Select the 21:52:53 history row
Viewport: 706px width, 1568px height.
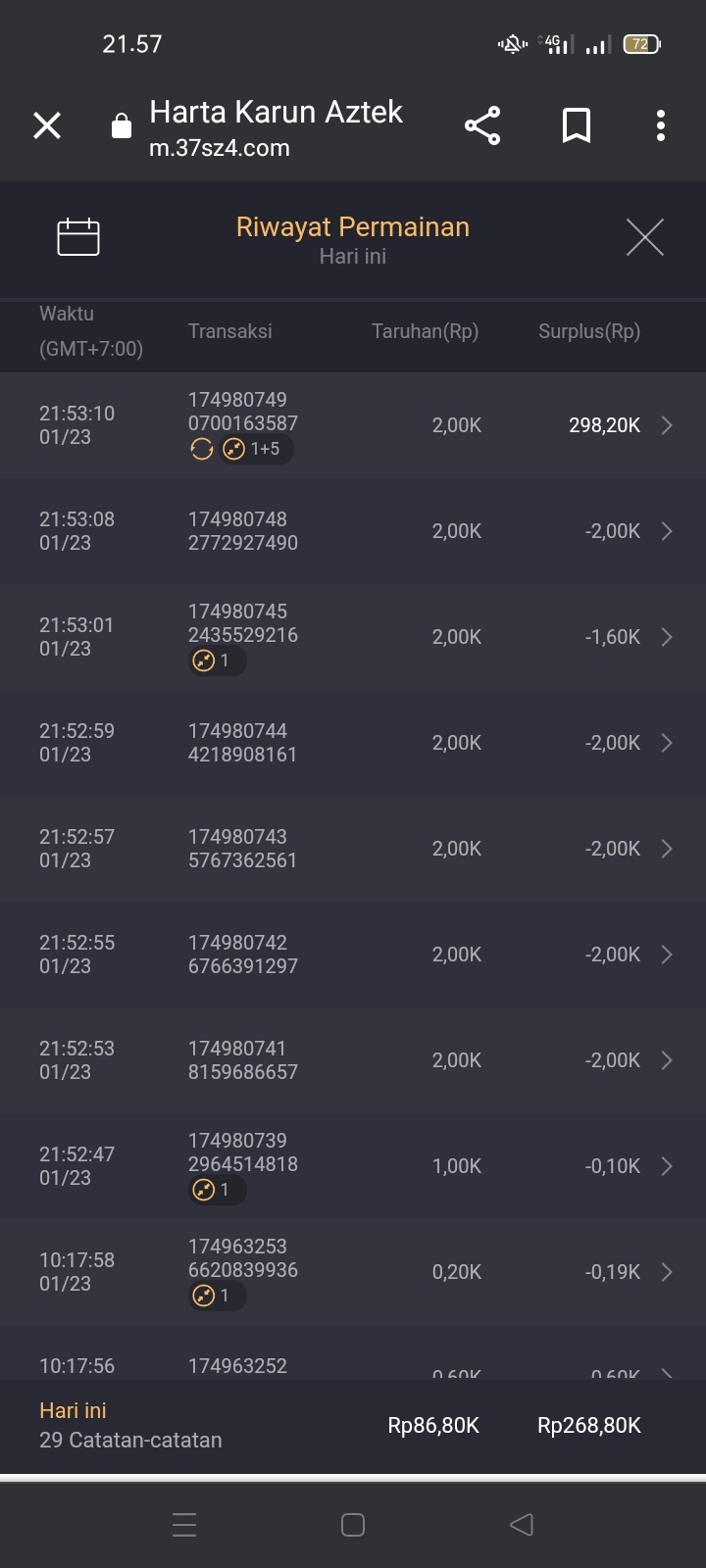[x=353, y=1060]
